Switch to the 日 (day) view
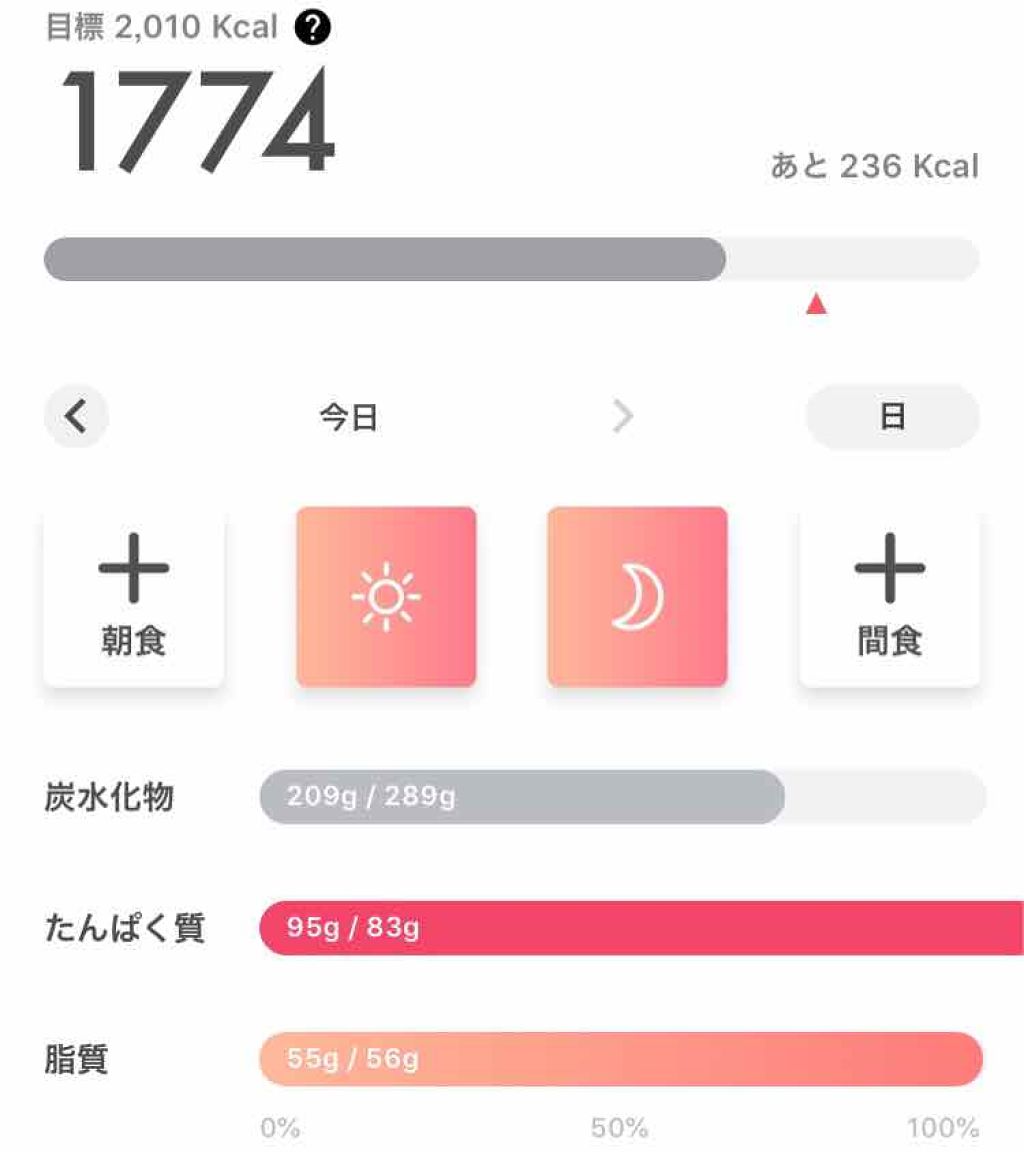 coord(891,417)
